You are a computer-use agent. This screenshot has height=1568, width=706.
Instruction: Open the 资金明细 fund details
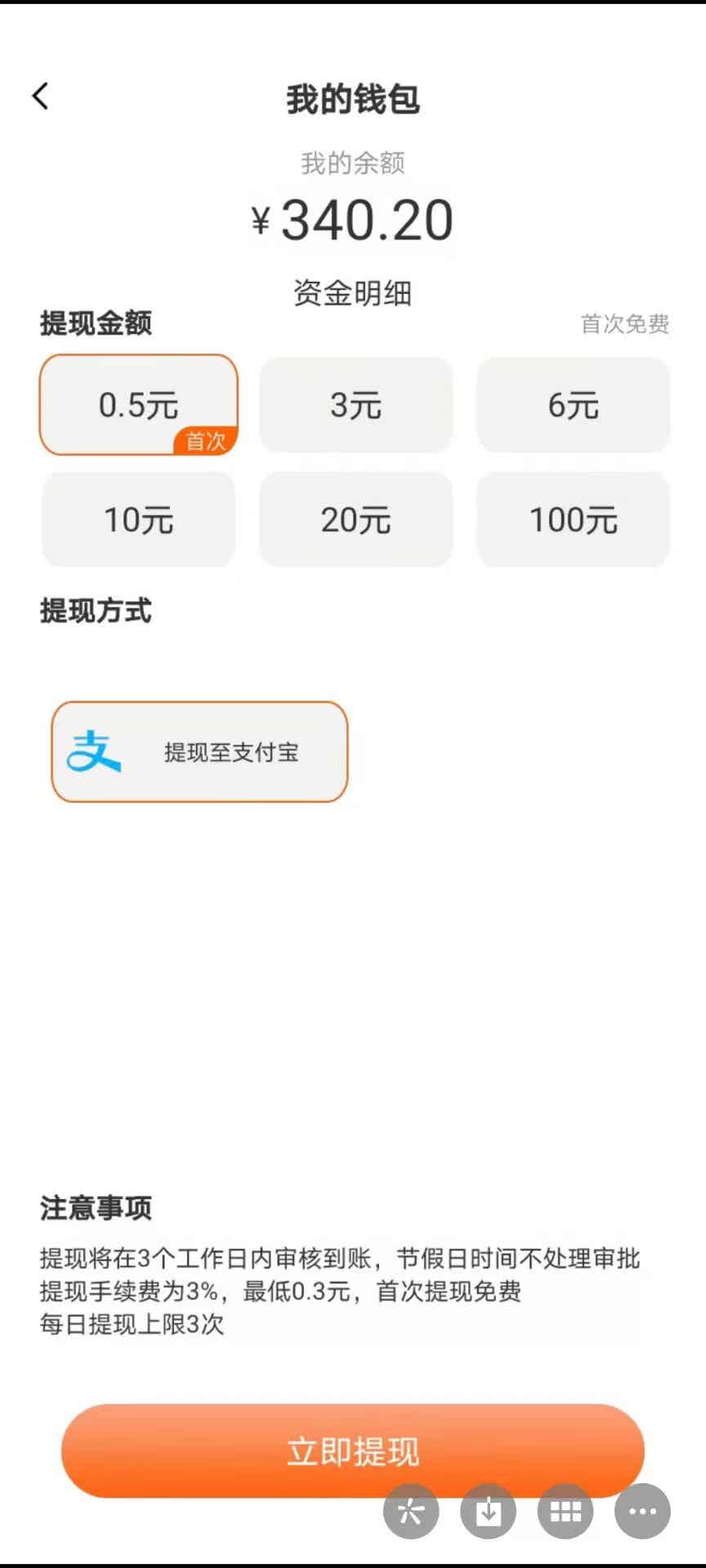(353, 292)
